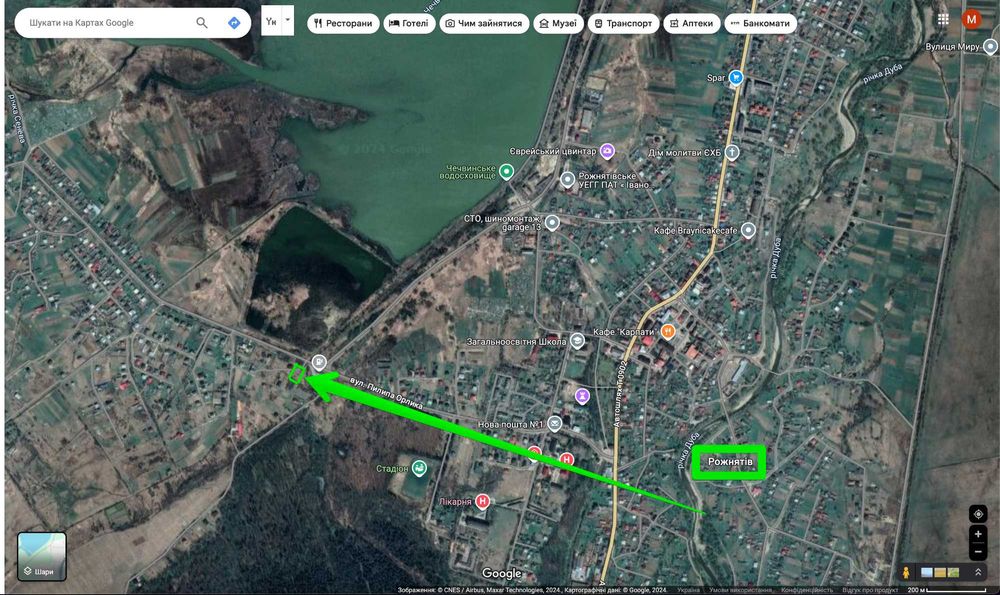Zoom out on the map

click(x=978, y=552)
